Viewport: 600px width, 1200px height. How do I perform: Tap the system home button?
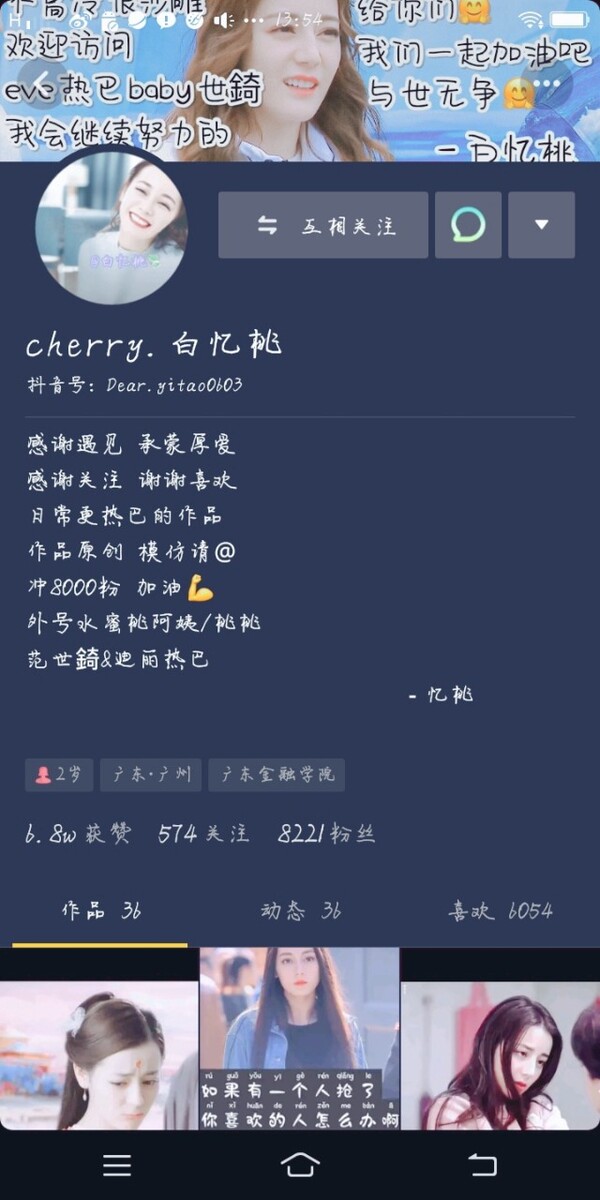click(300, 1165)
